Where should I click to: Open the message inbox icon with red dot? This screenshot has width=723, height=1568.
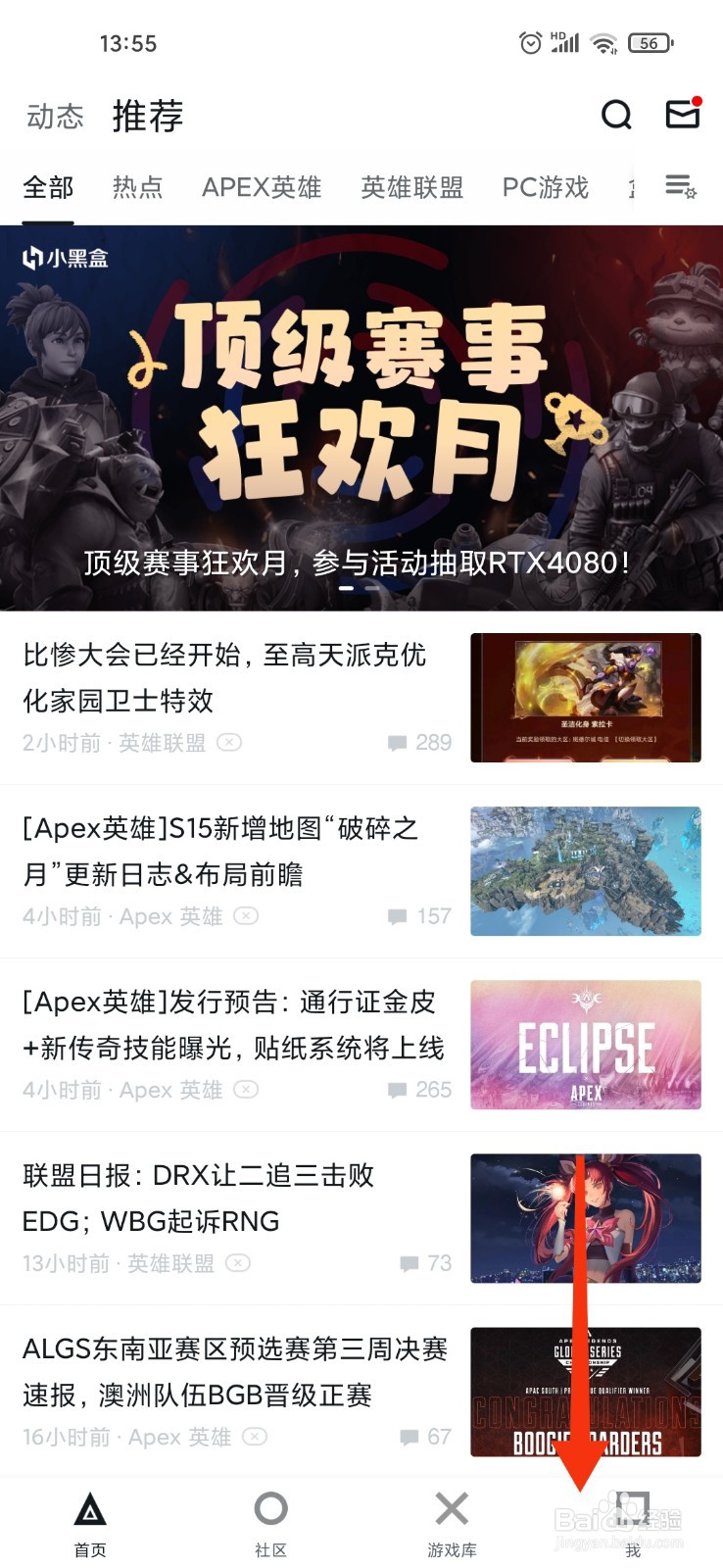683,115
